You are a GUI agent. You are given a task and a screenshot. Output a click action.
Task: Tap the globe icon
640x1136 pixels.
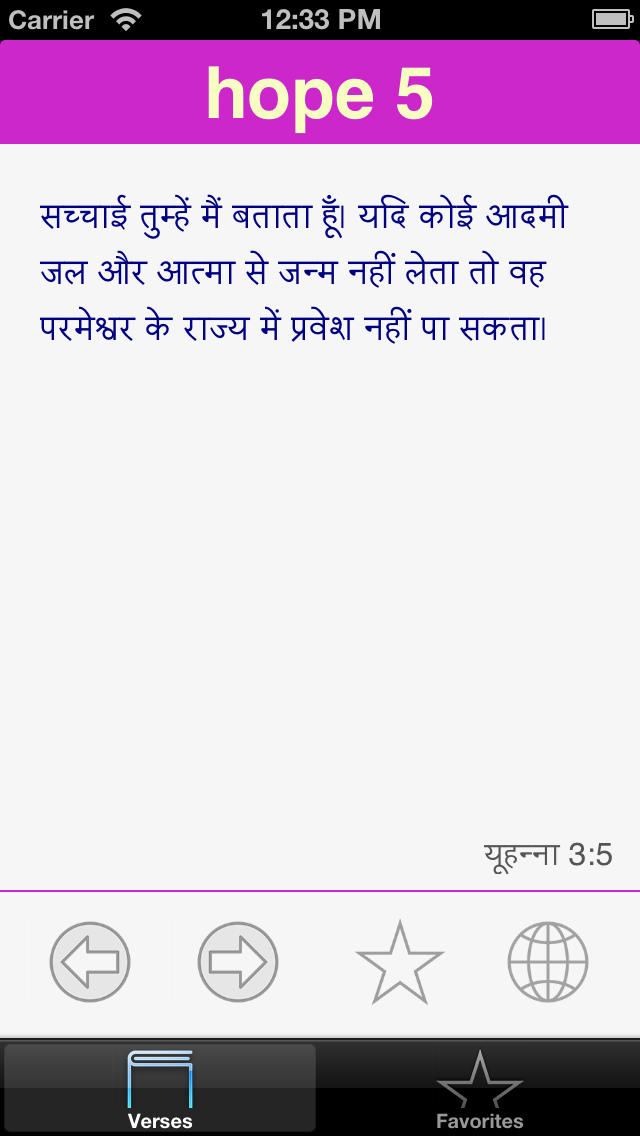548,962
